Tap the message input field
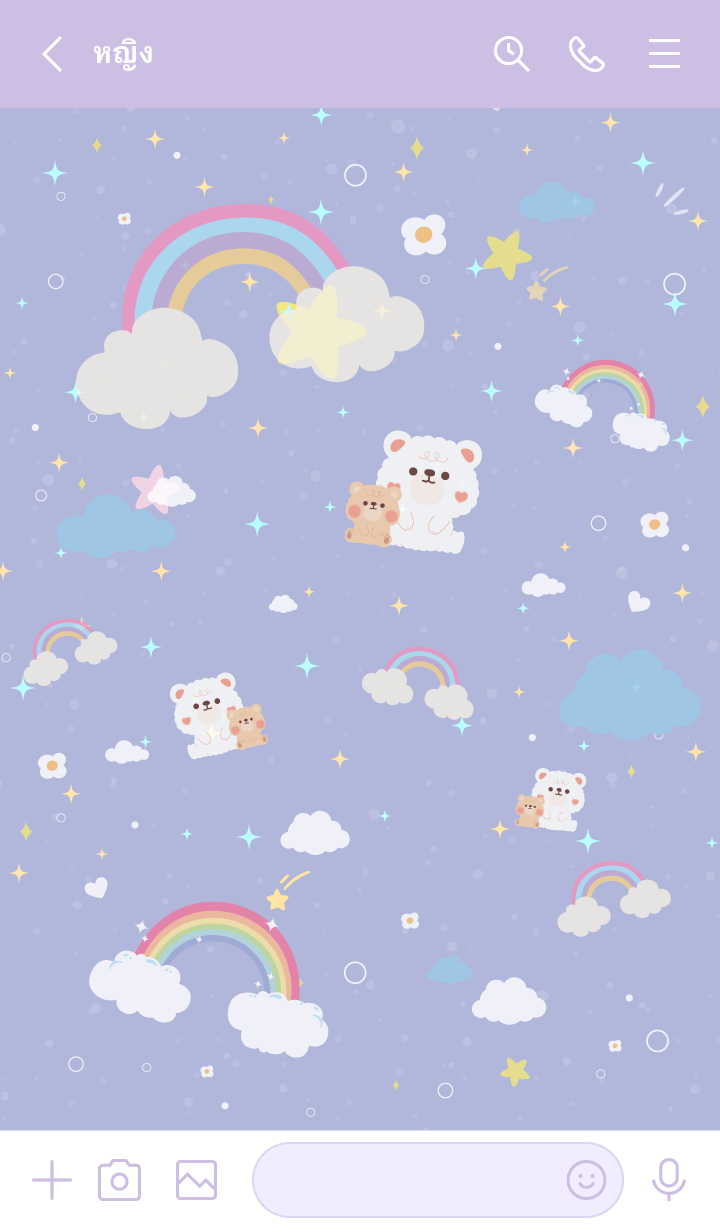This screenshot has height=1232, width=720. pyautogui.click(x=405, y=1180)
